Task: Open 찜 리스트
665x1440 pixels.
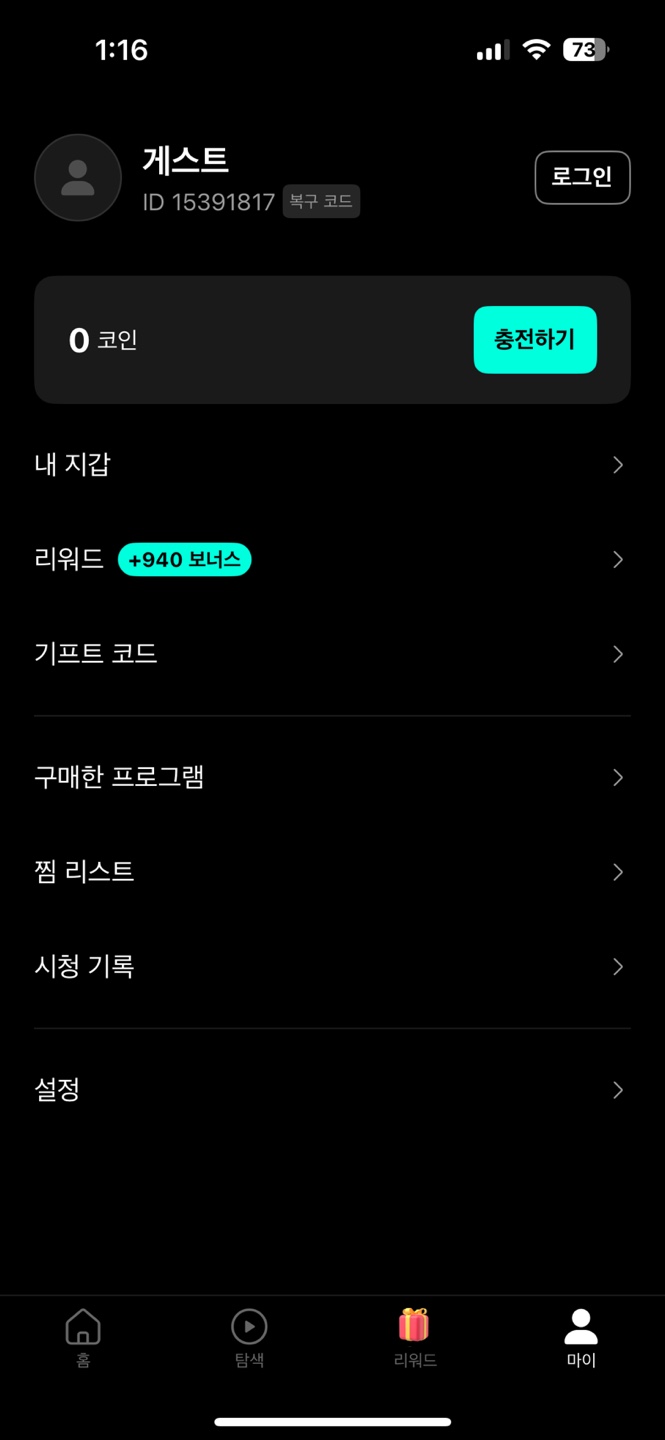Action: click(332, 872)
